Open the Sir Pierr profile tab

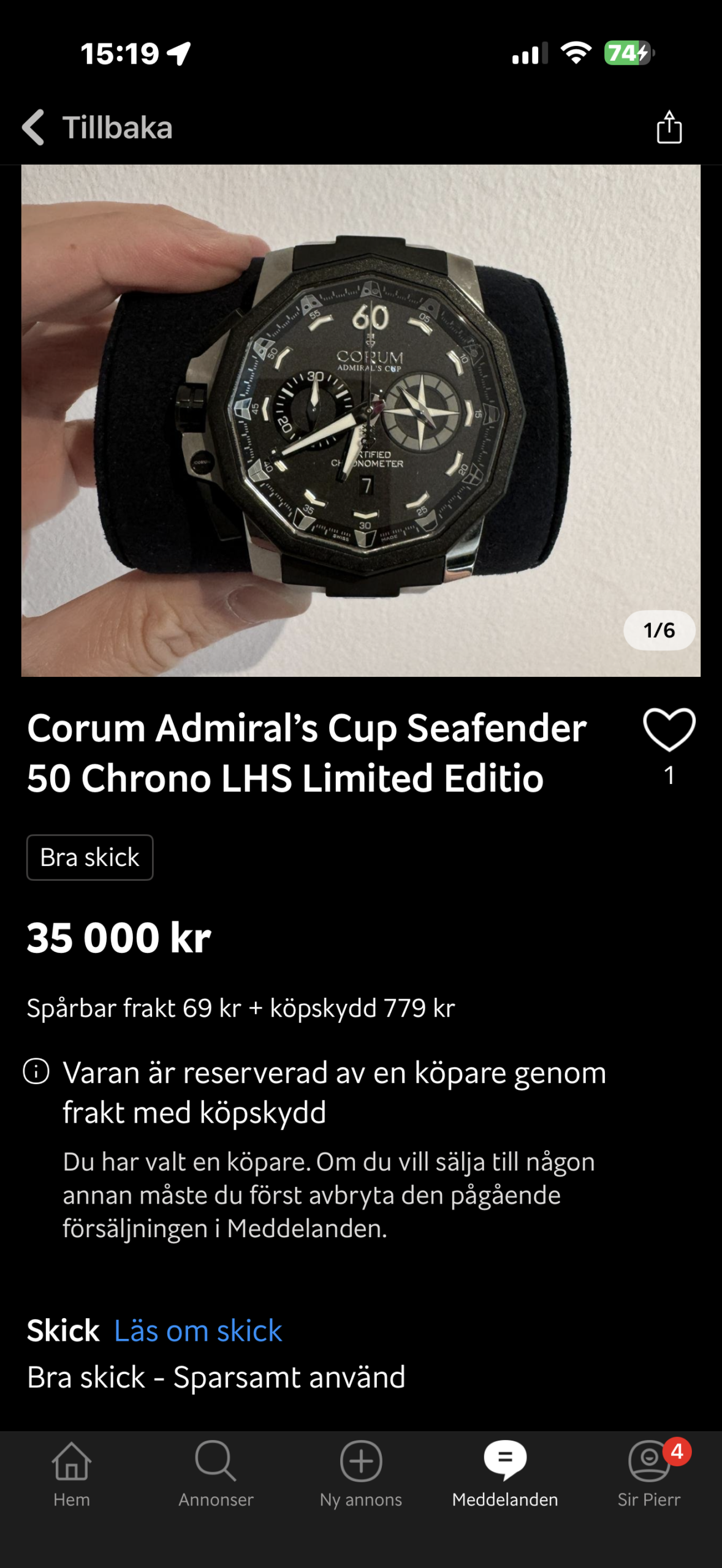point(649,1474)
